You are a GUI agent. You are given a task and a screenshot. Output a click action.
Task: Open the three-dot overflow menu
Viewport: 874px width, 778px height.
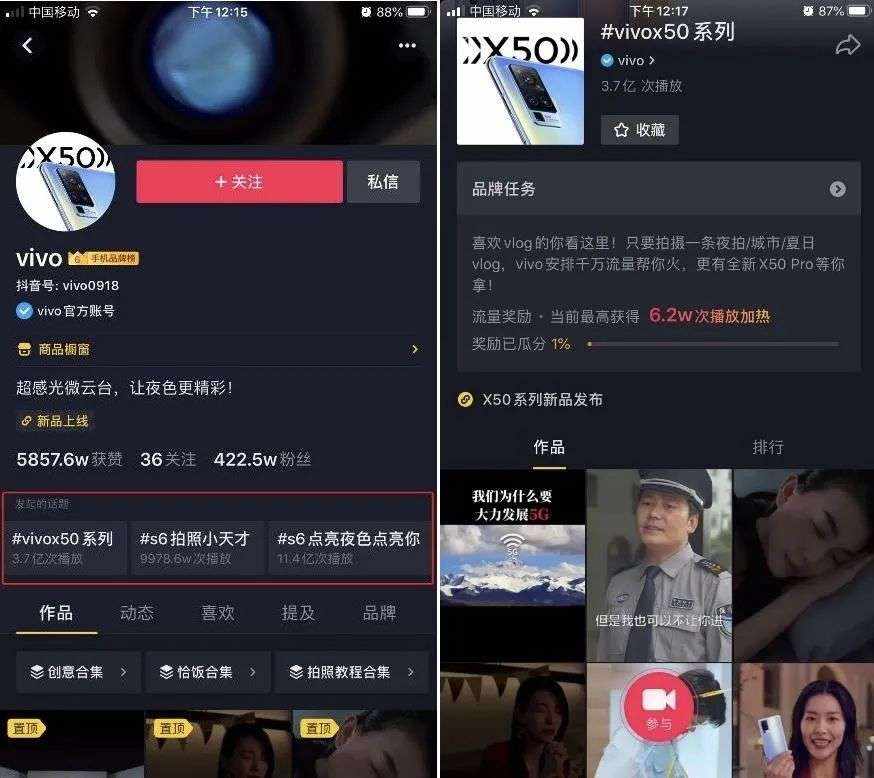click(x=407, y=45)
